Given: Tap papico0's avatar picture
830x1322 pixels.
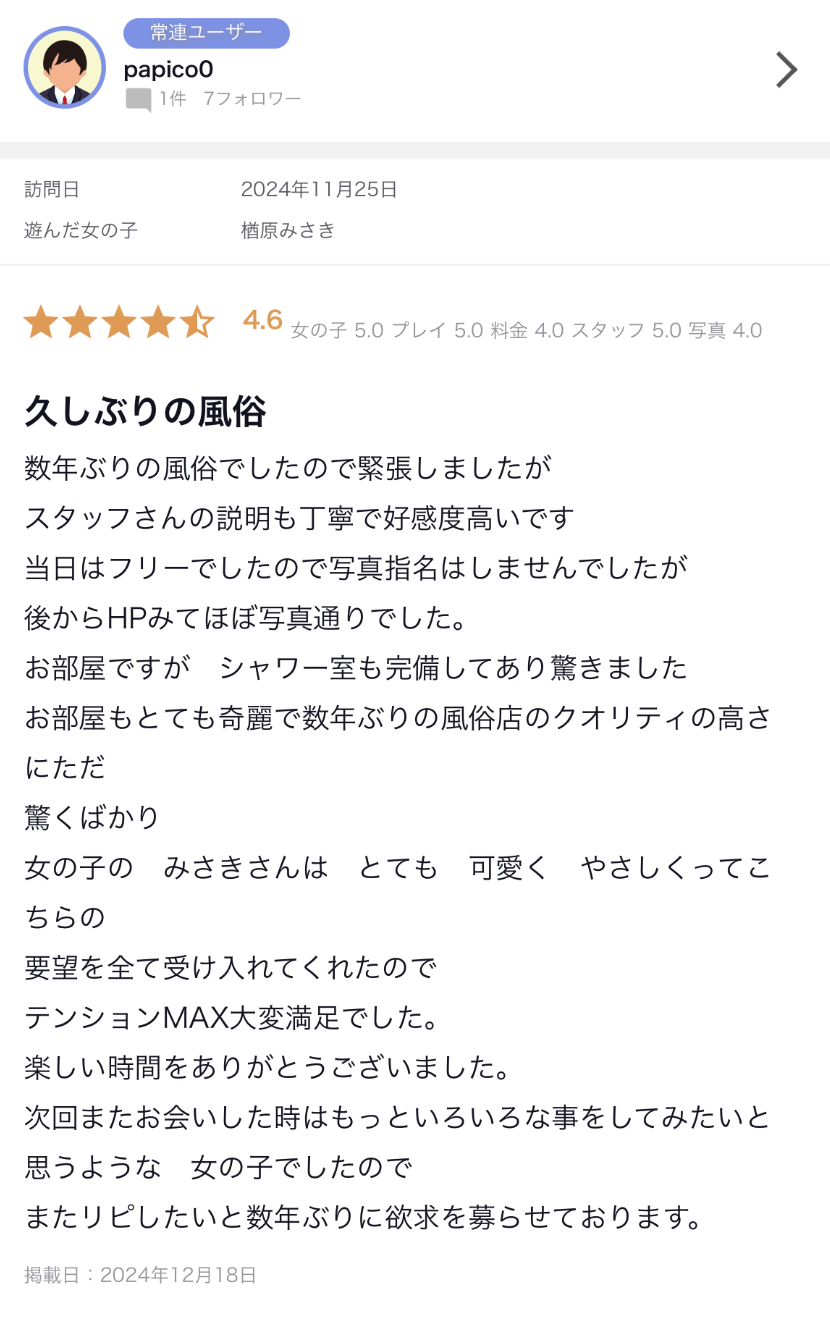Looking at the screenshot, I should coord(64,68).
